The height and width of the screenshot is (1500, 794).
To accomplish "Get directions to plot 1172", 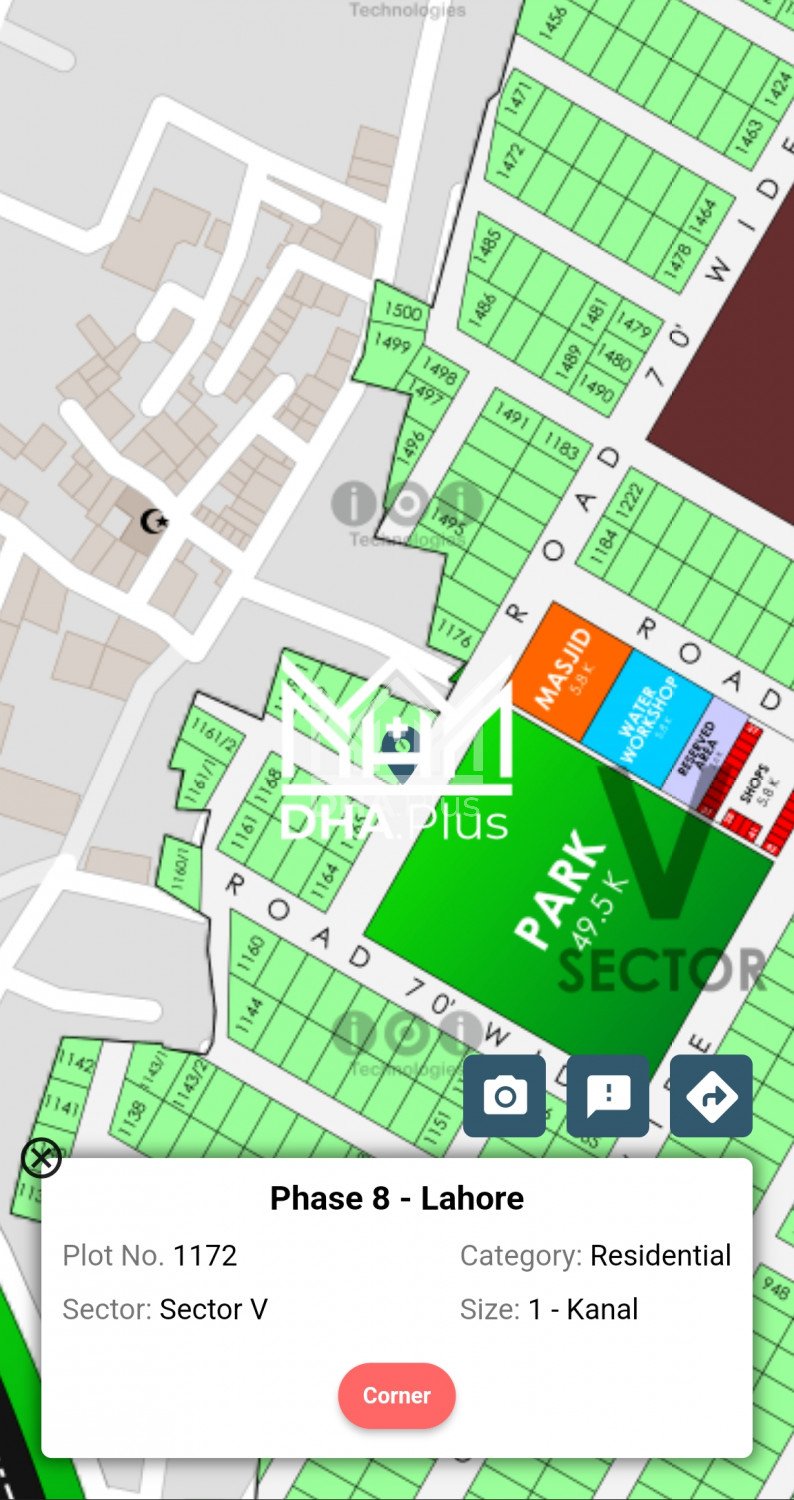I will point(711,1096).
